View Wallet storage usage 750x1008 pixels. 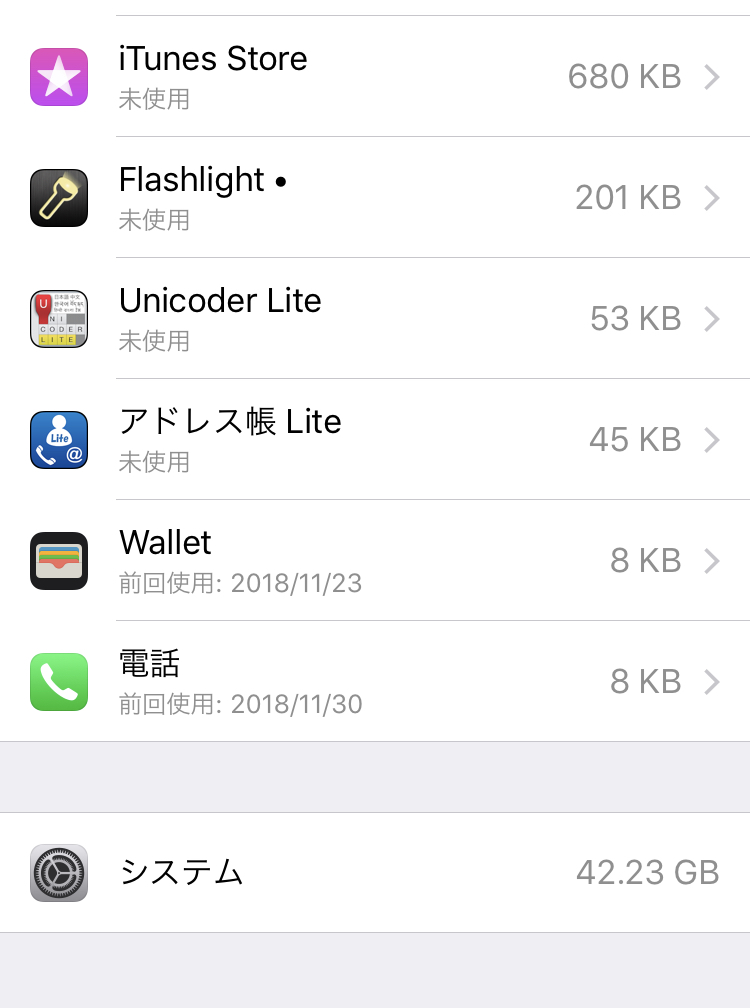[375, 561]
